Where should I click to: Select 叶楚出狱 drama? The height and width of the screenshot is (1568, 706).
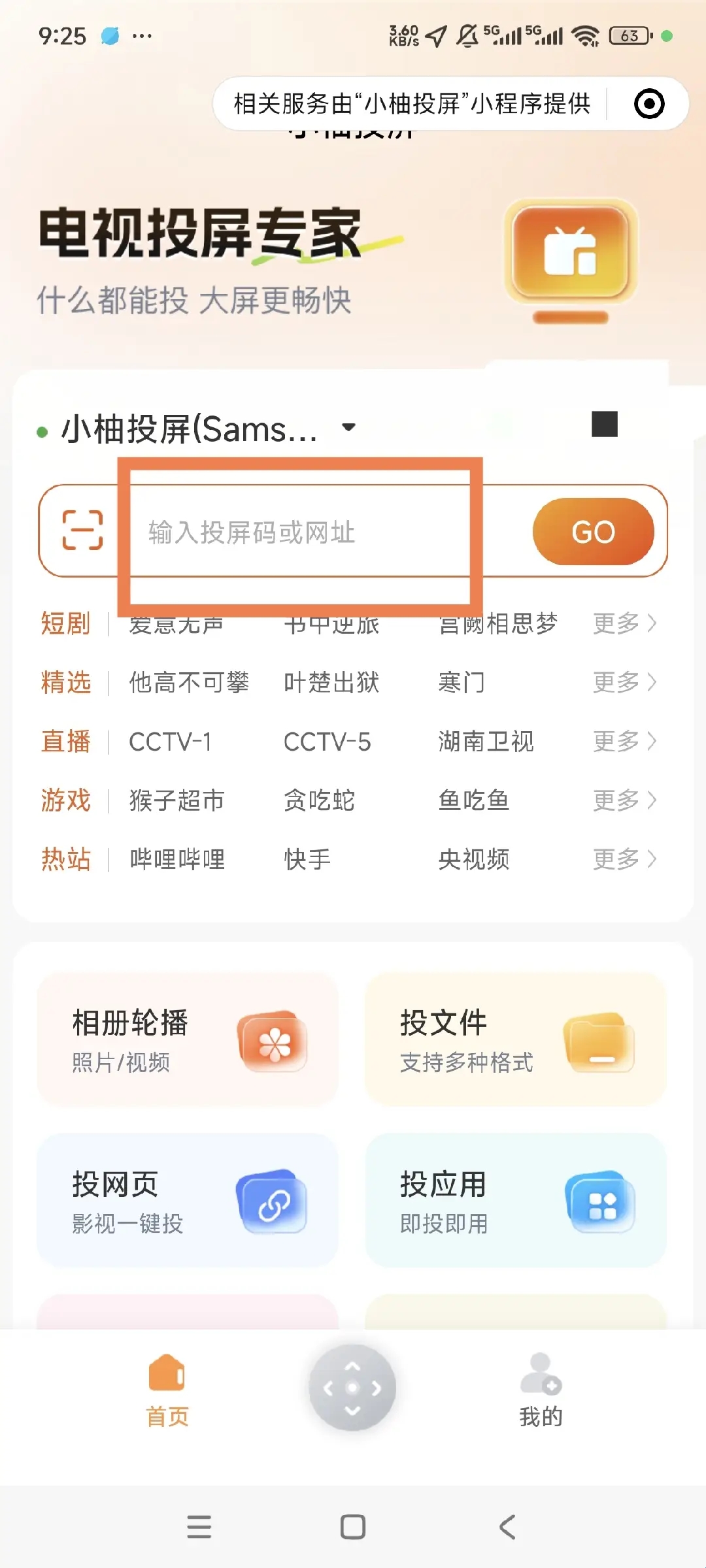[x=331, y=683]
